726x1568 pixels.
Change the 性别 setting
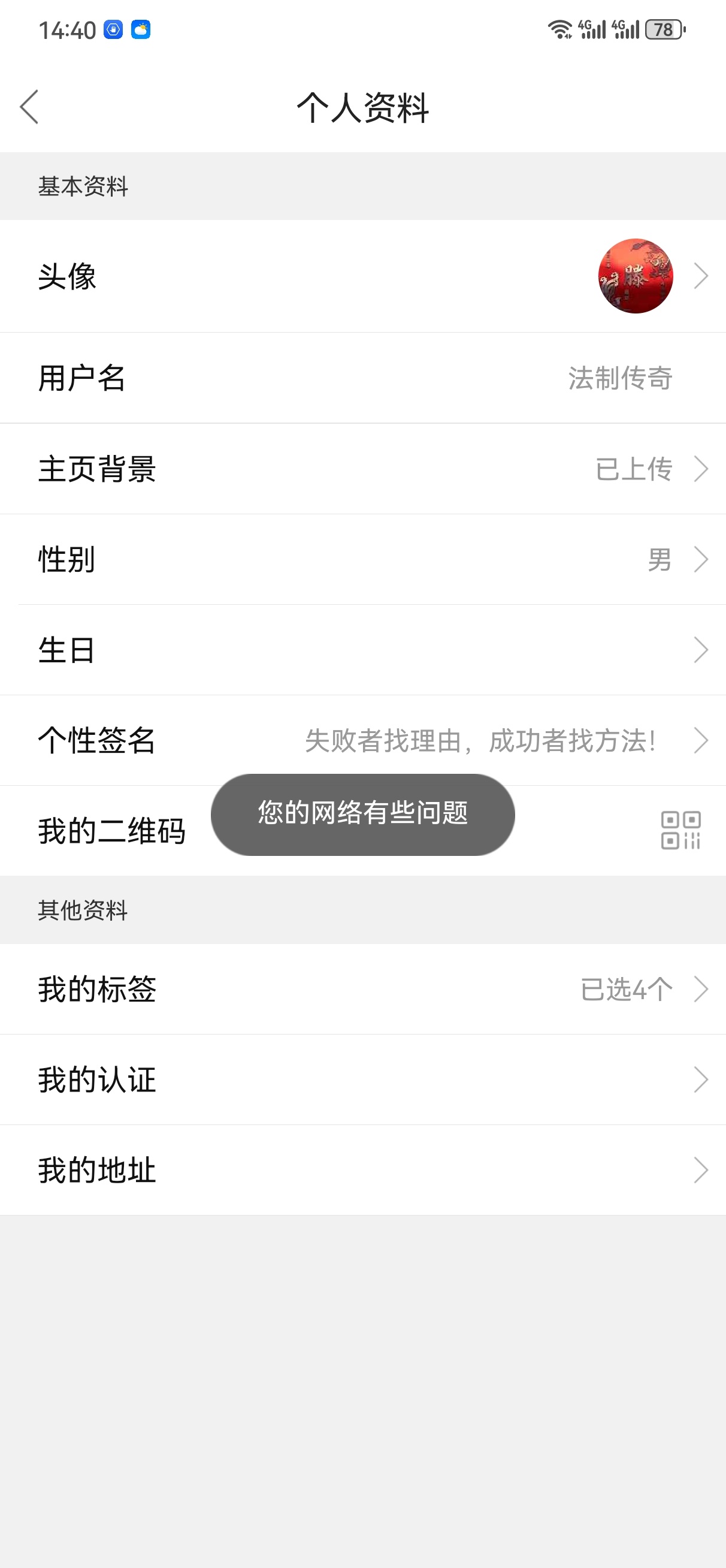pyautogui.click(x=362, y=559)
